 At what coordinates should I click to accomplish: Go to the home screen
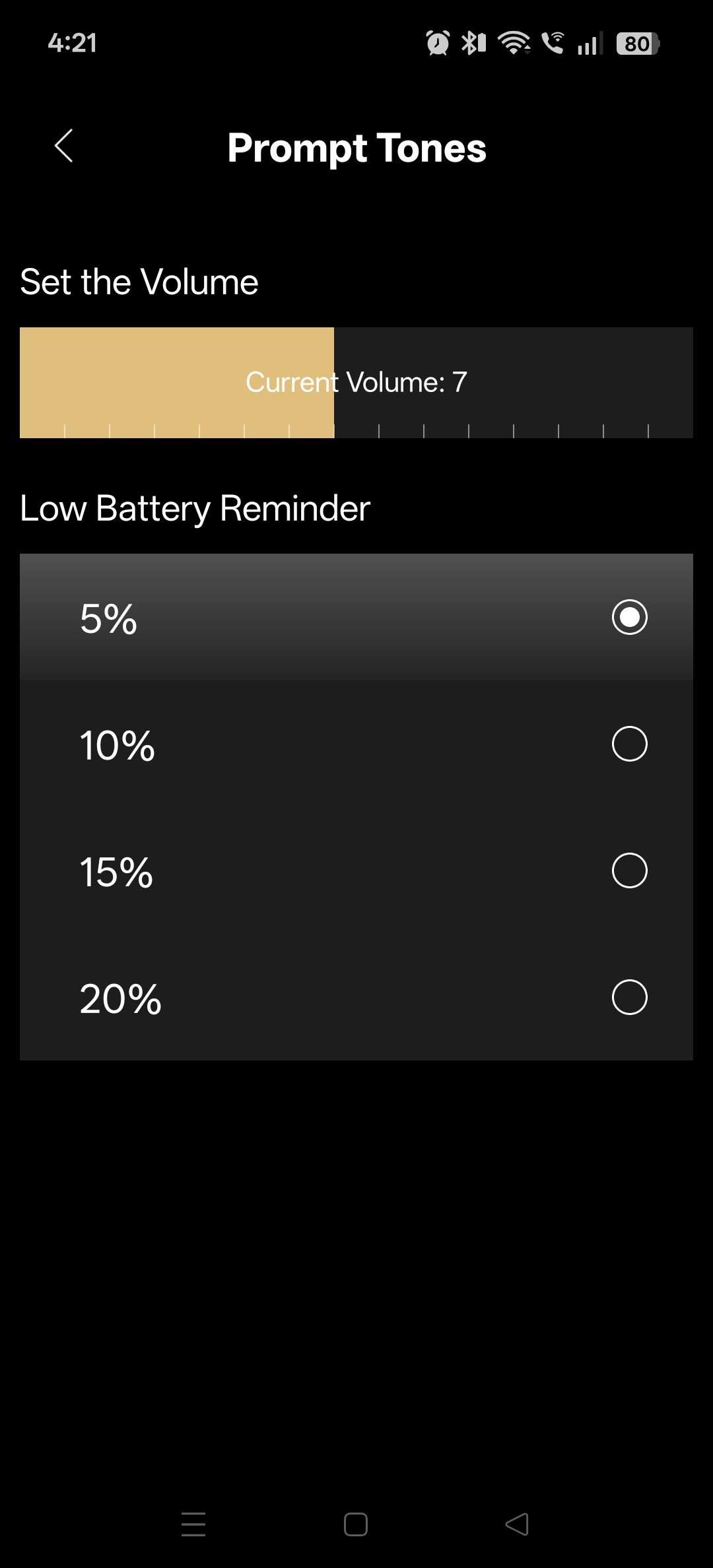coord(356,1524)
